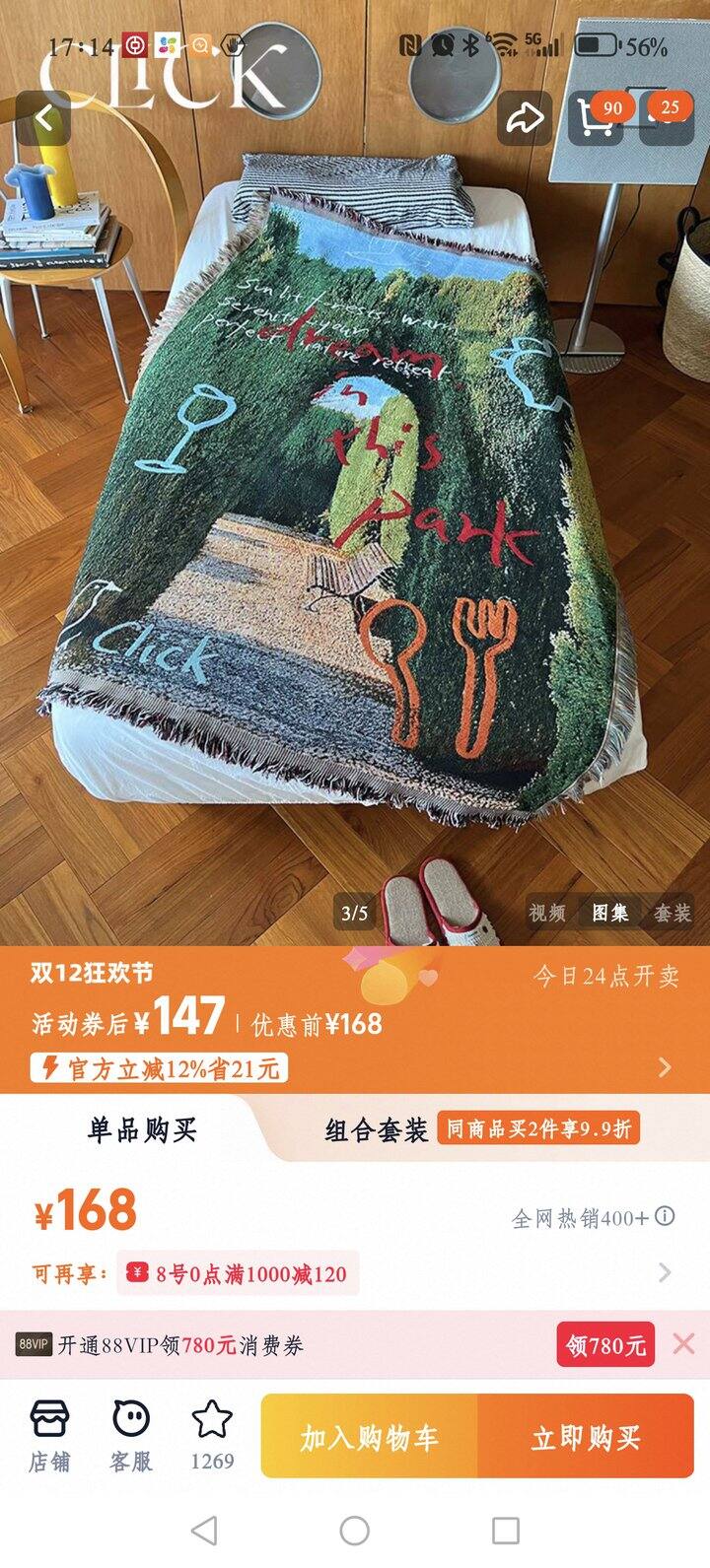
Task: View info about 全网热销400+
Action: click(666, 1216)
